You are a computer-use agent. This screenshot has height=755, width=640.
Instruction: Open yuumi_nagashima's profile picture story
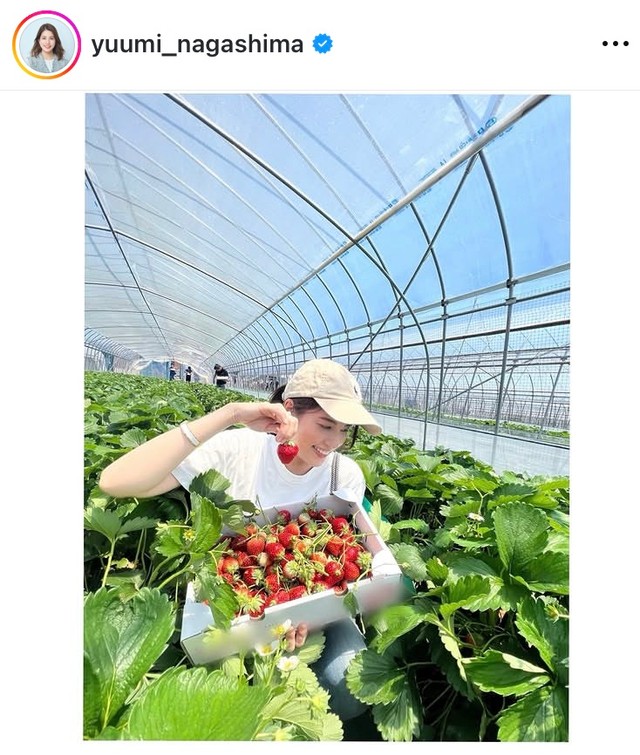tap(46, 44)
